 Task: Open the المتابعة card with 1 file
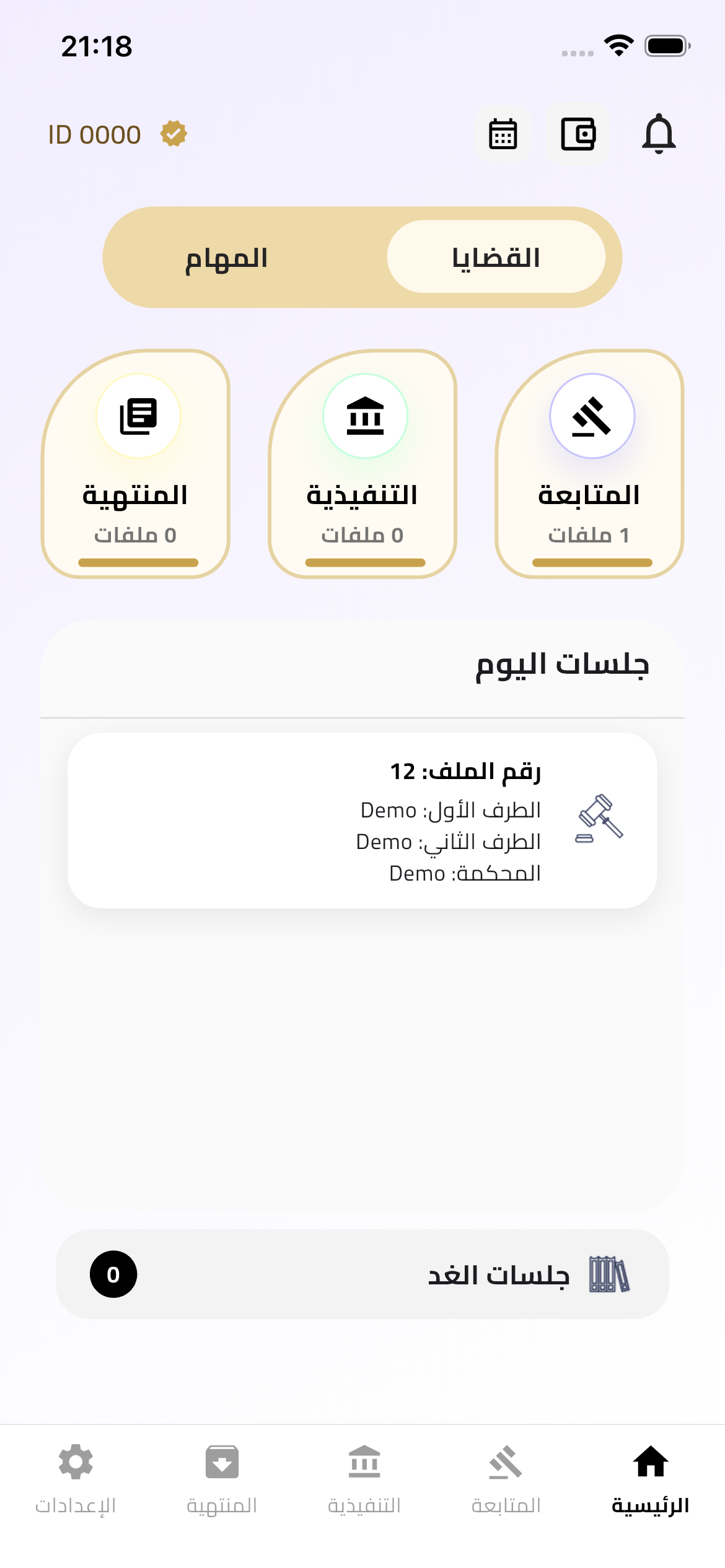tap(589, 464)
